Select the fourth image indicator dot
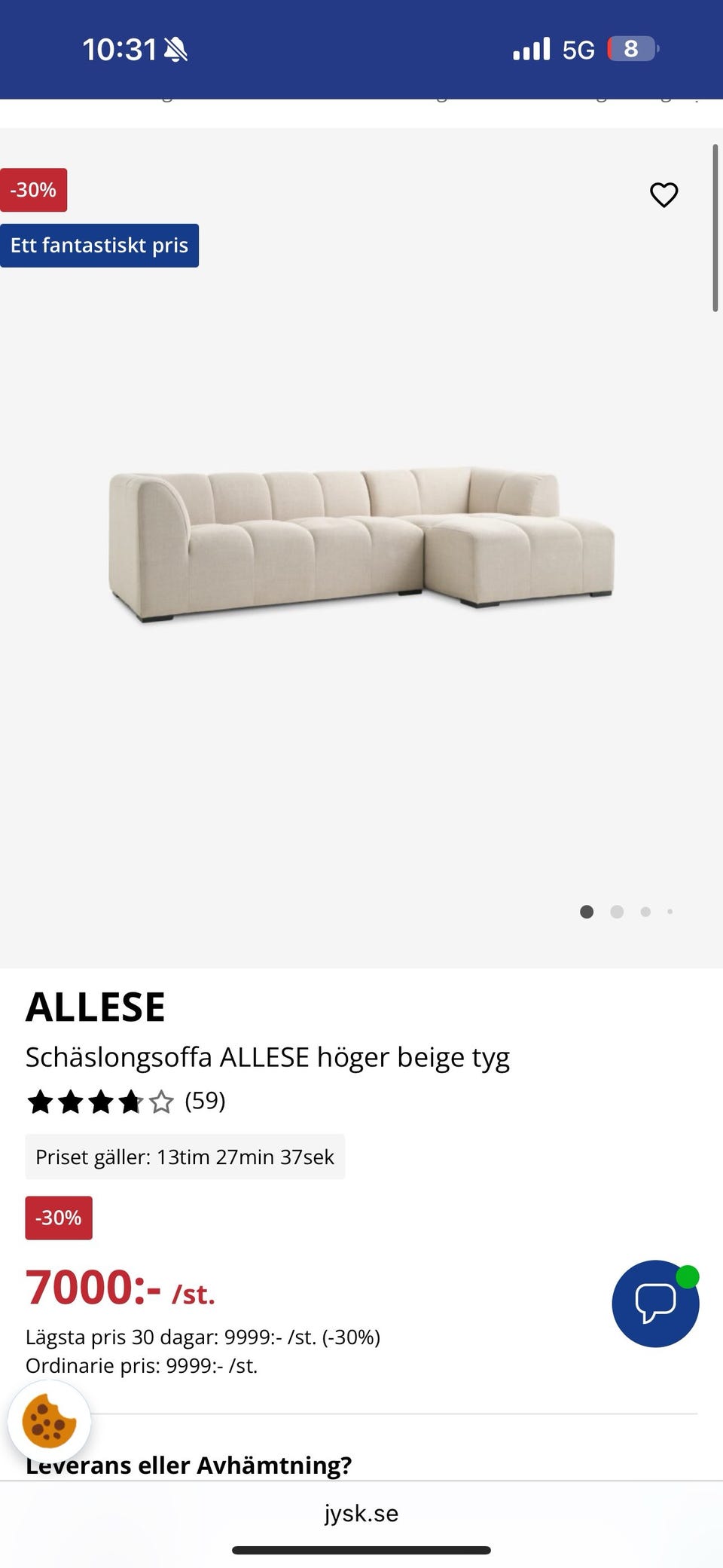The width and height of the screenshot is (723, 1568). coord(670,912)
